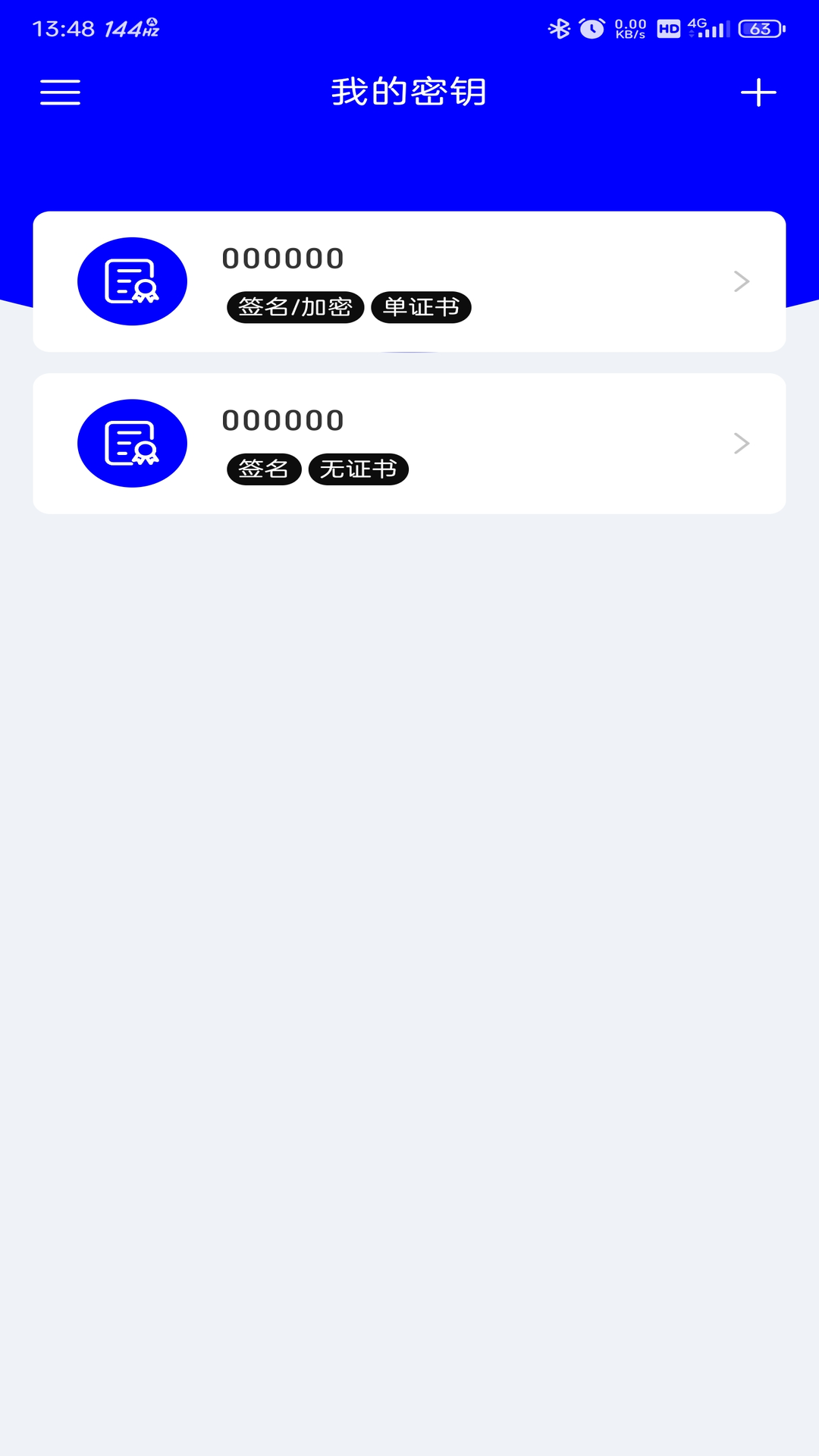Select the 签名/加密 tag on the first key

pos(294,307)
